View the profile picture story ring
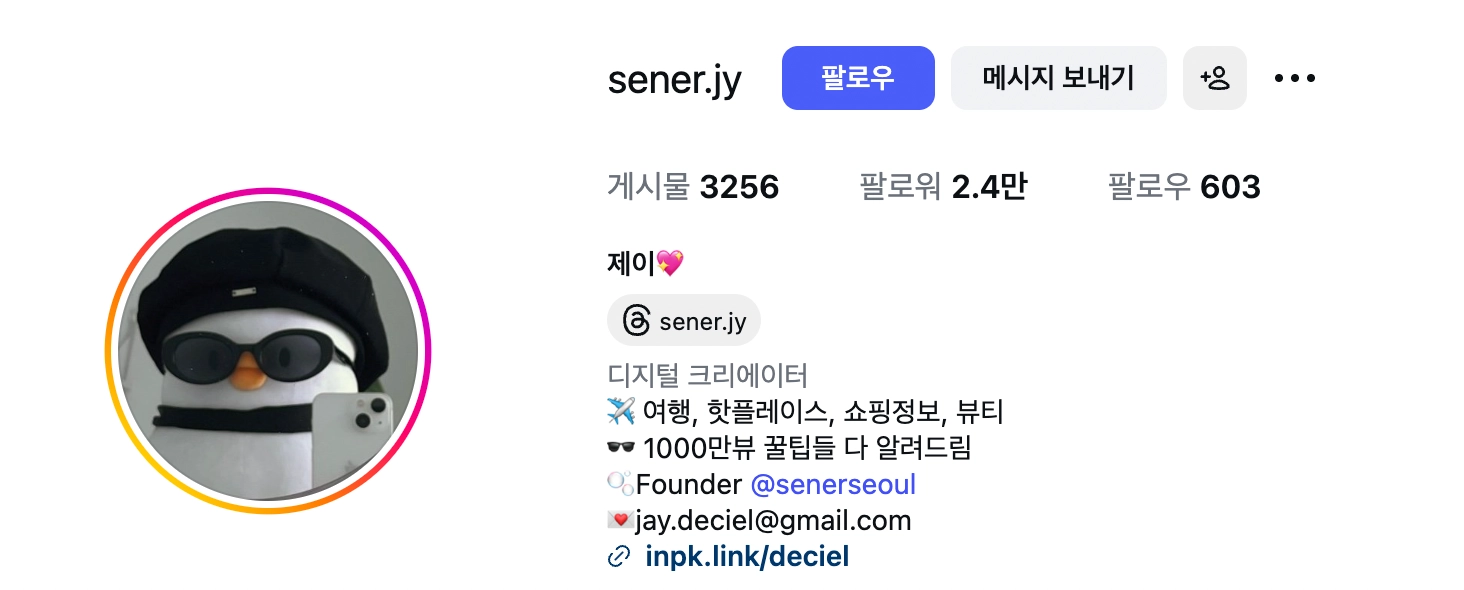Screen dimensions: 1464x590 tap(268, 351)
